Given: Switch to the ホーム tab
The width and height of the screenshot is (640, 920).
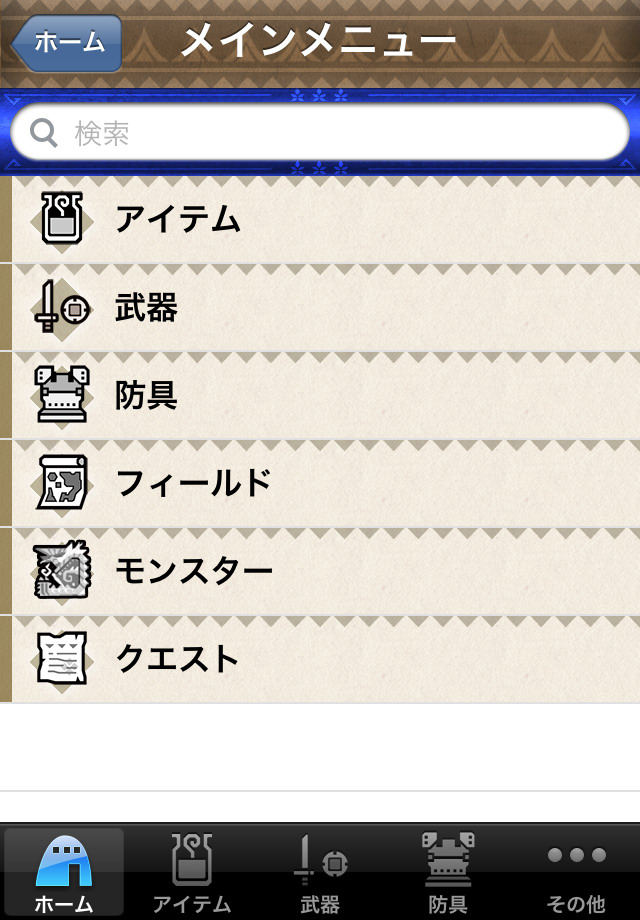Looking at the screenshot, I should pos(64,872).
